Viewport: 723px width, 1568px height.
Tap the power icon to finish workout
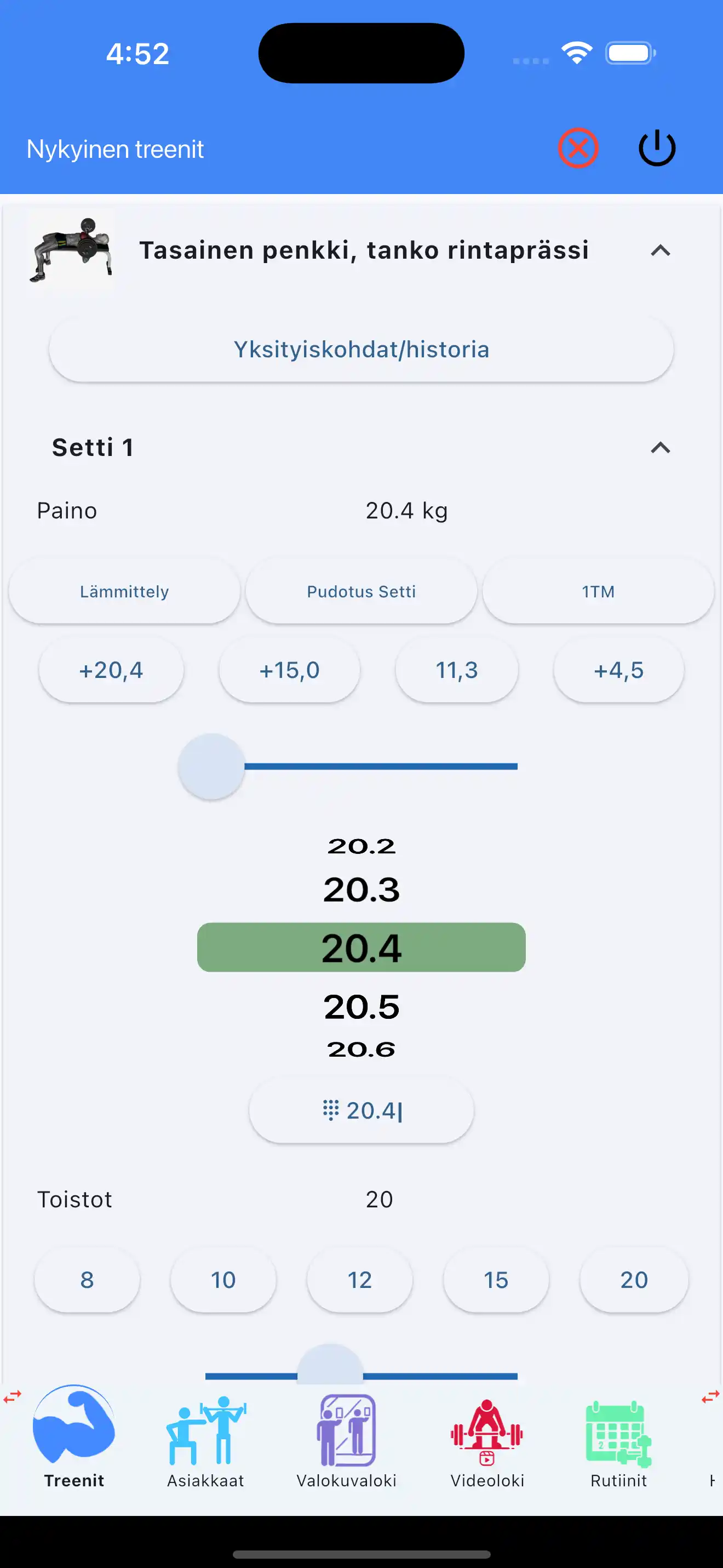[x=657, y=148]
